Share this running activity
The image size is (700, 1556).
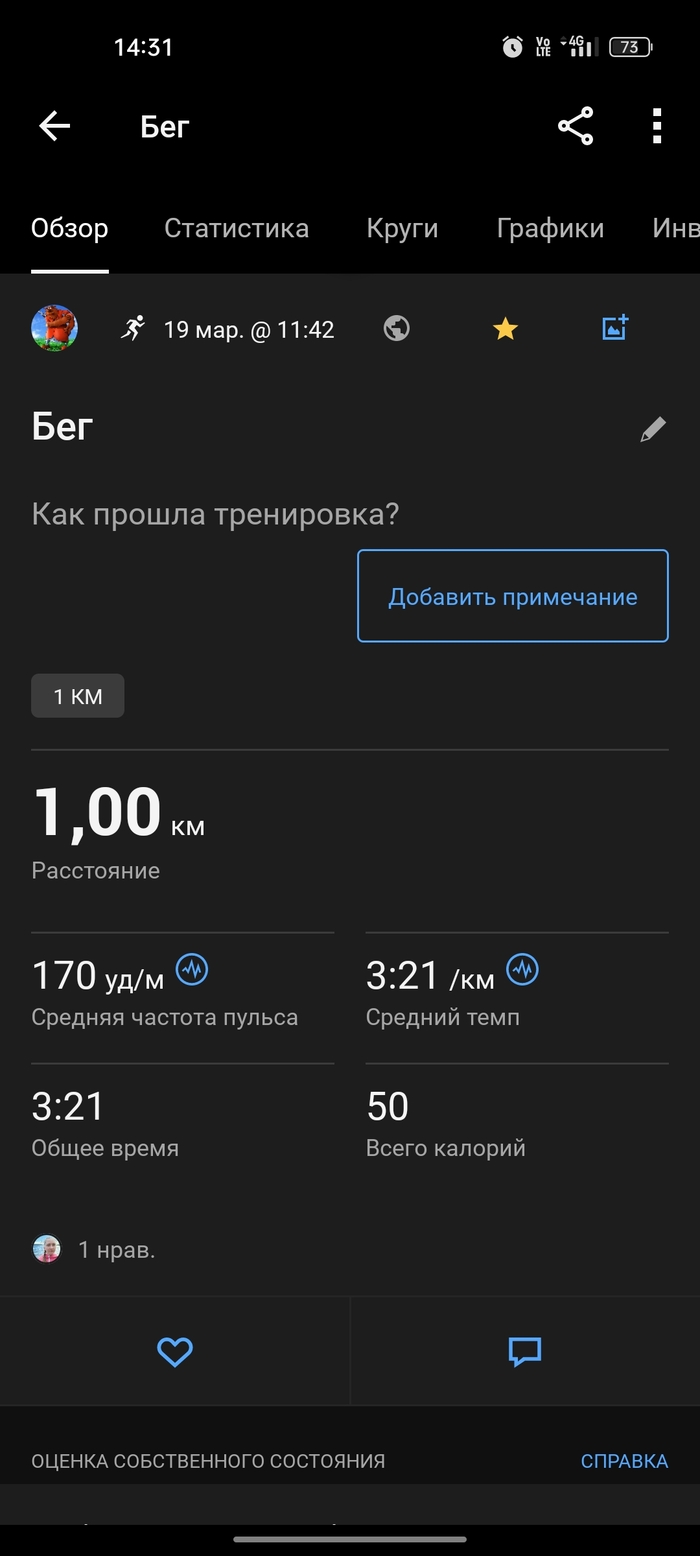(x=575, y=126)
